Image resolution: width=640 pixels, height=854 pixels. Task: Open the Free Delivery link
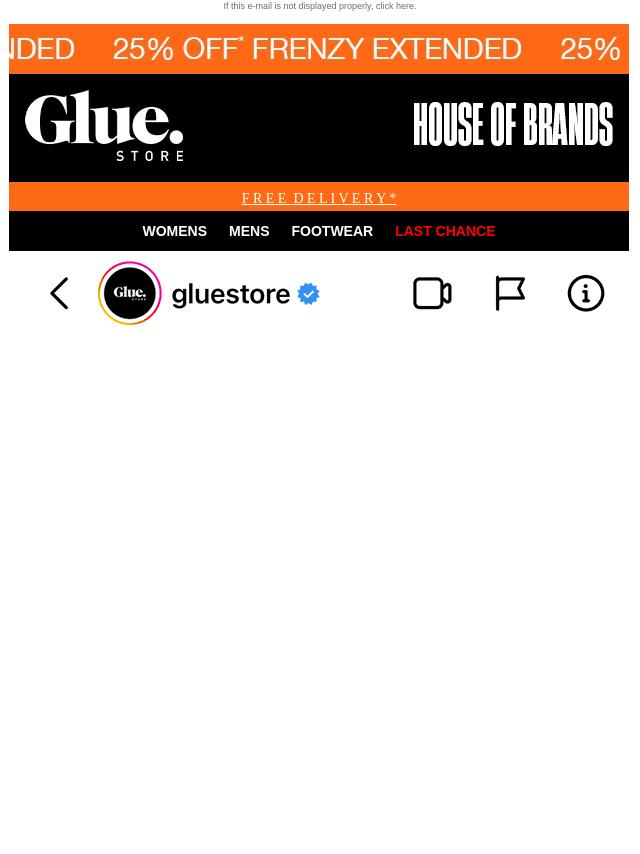319,198
